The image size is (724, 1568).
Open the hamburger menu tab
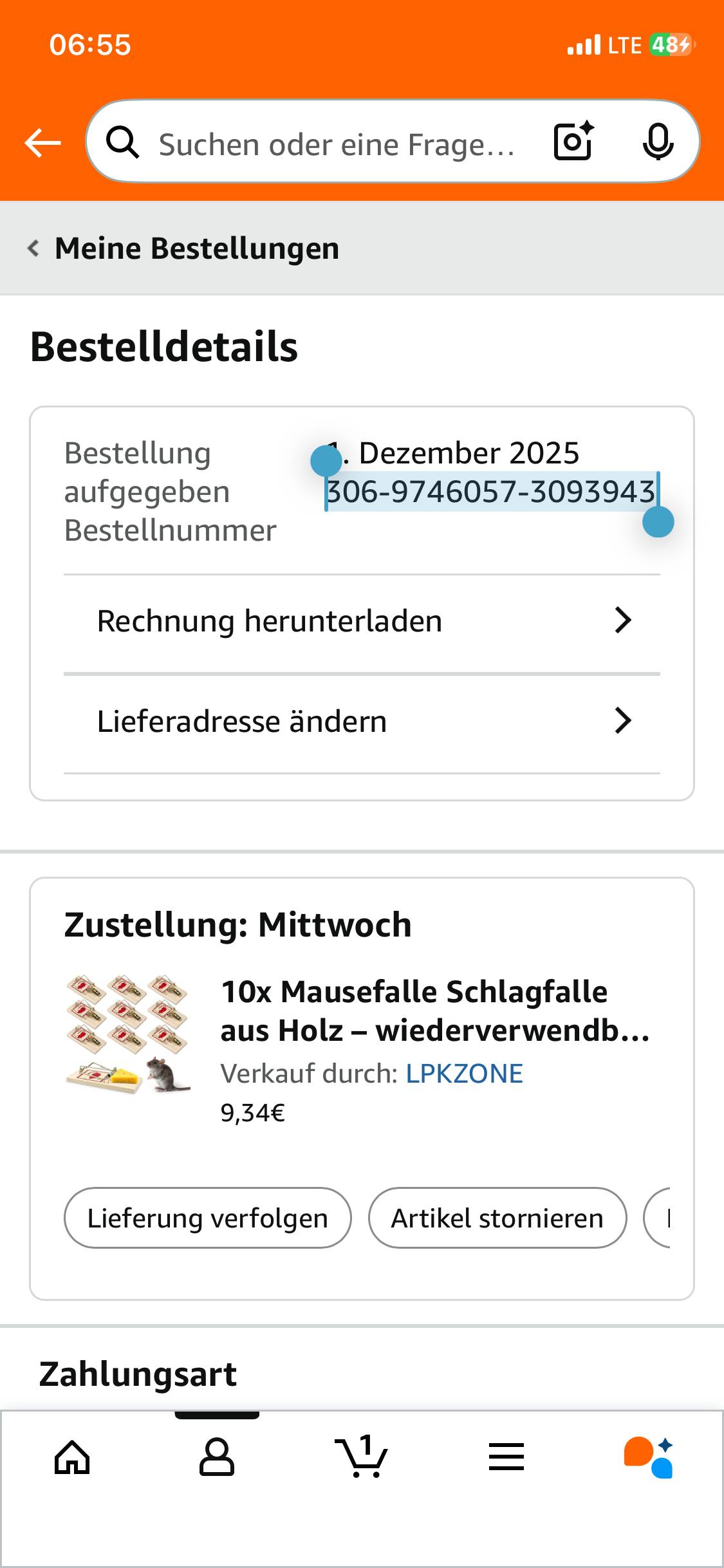[506, 1457]
